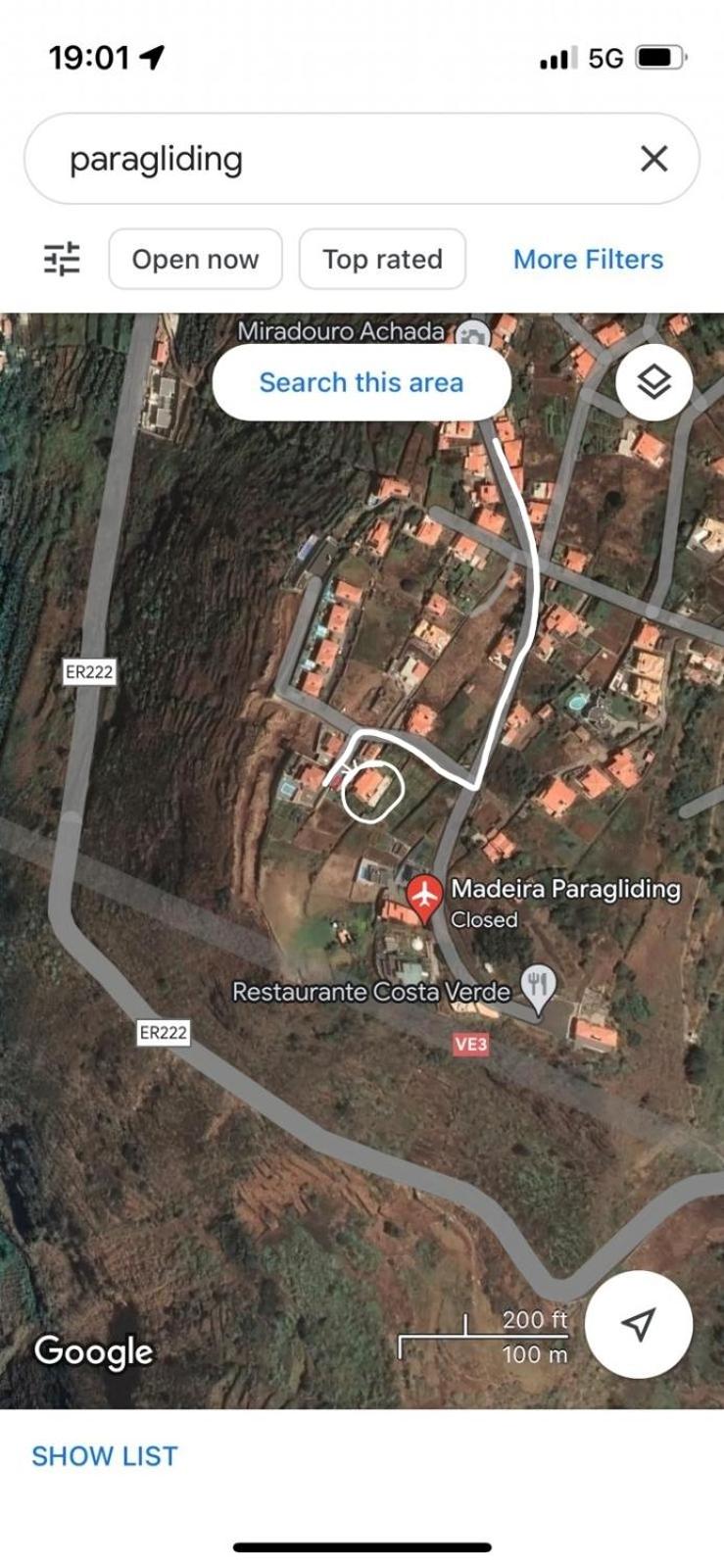Apply the Open now filter
Viewport: 724px width, 1568px height.
(195, 260)
